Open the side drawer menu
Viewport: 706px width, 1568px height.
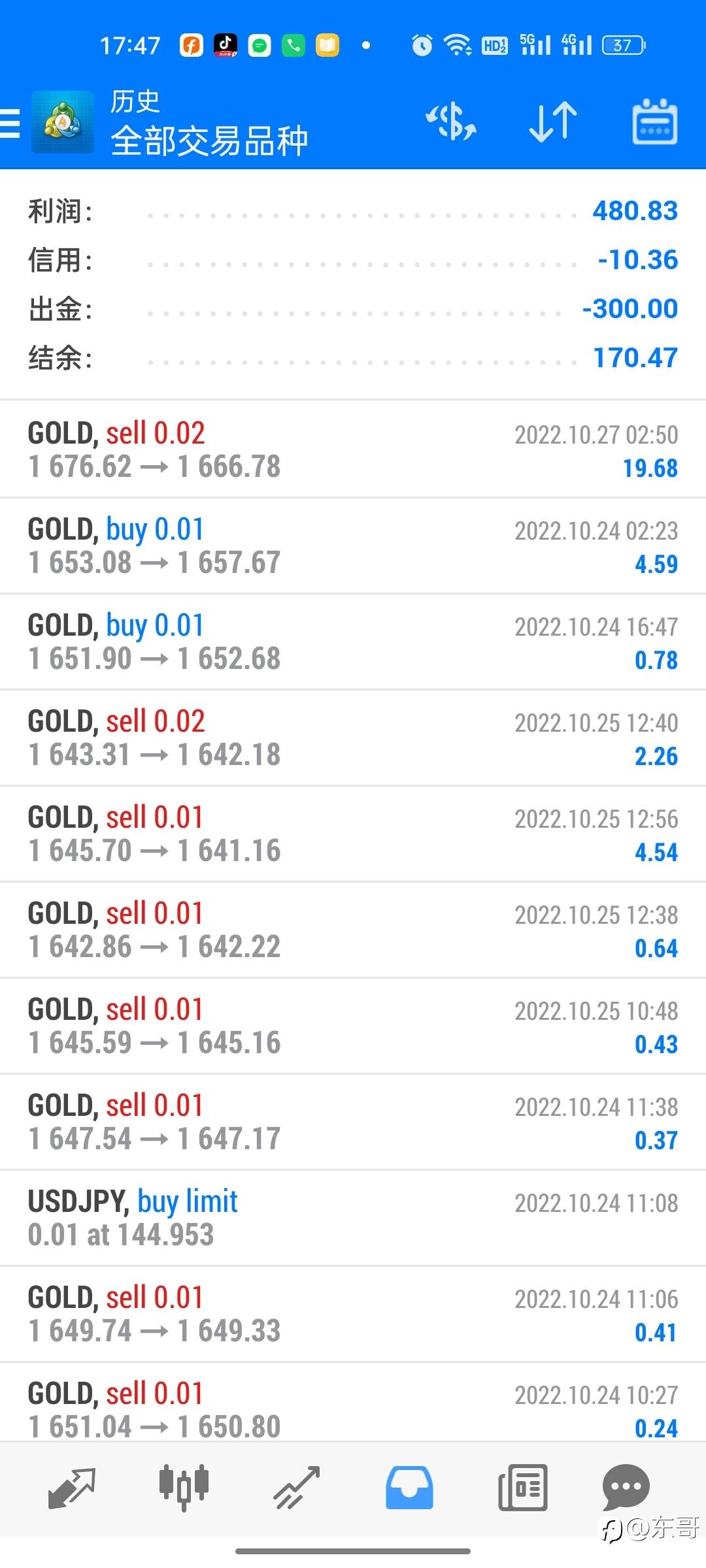[10, 123]
